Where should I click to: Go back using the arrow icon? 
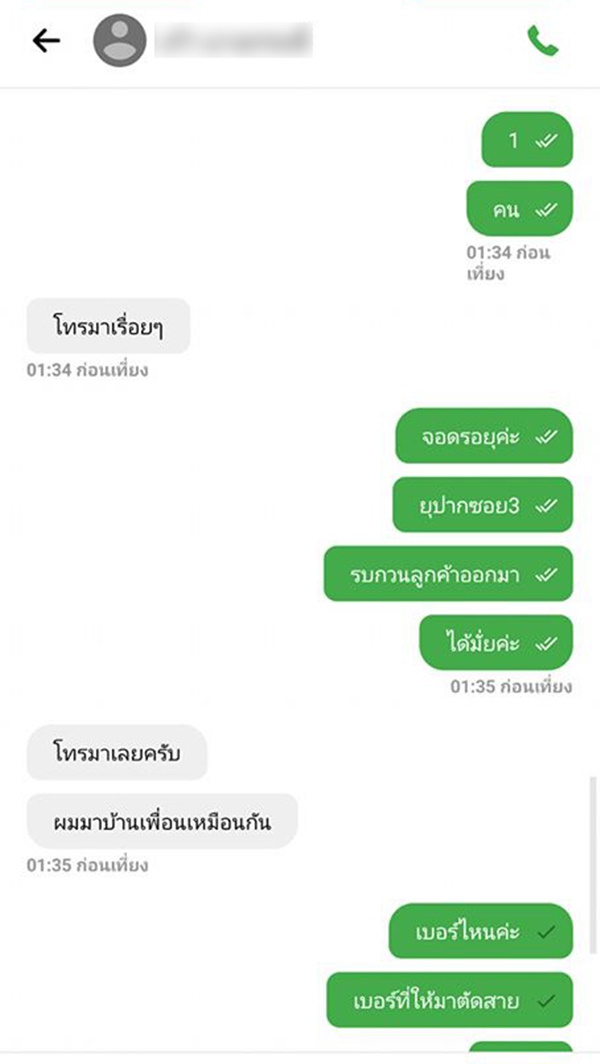tap(46, 41)
